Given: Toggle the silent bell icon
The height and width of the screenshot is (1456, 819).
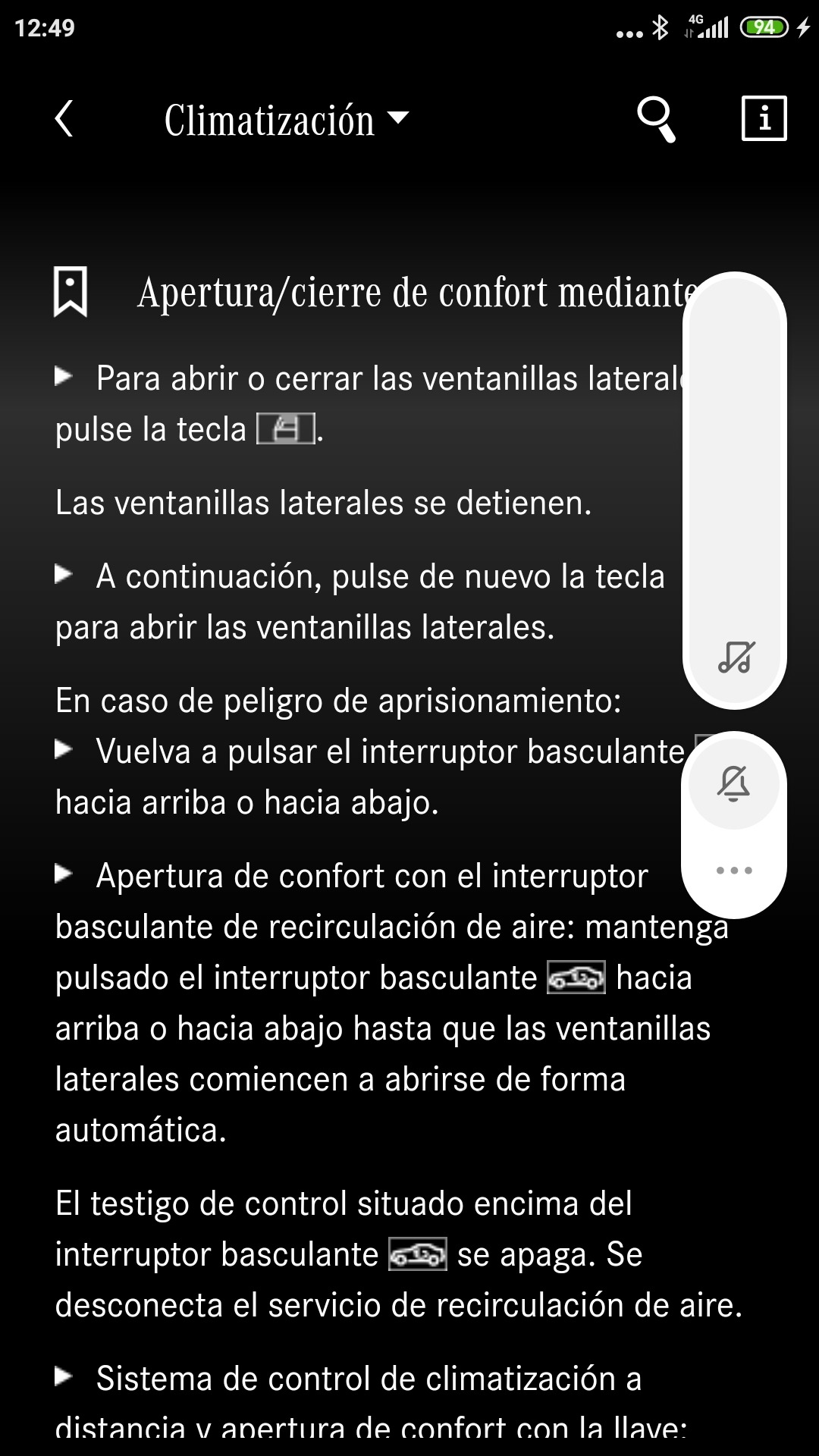Looking at the screenshot, I should [734, 783].
